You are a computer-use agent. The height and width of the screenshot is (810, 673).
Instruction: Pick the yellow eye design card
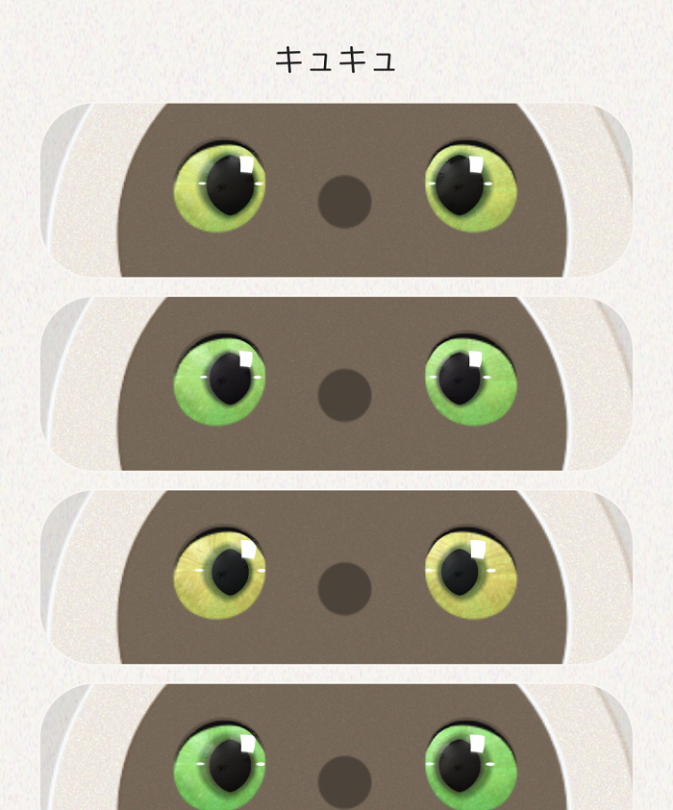point(336,577)
